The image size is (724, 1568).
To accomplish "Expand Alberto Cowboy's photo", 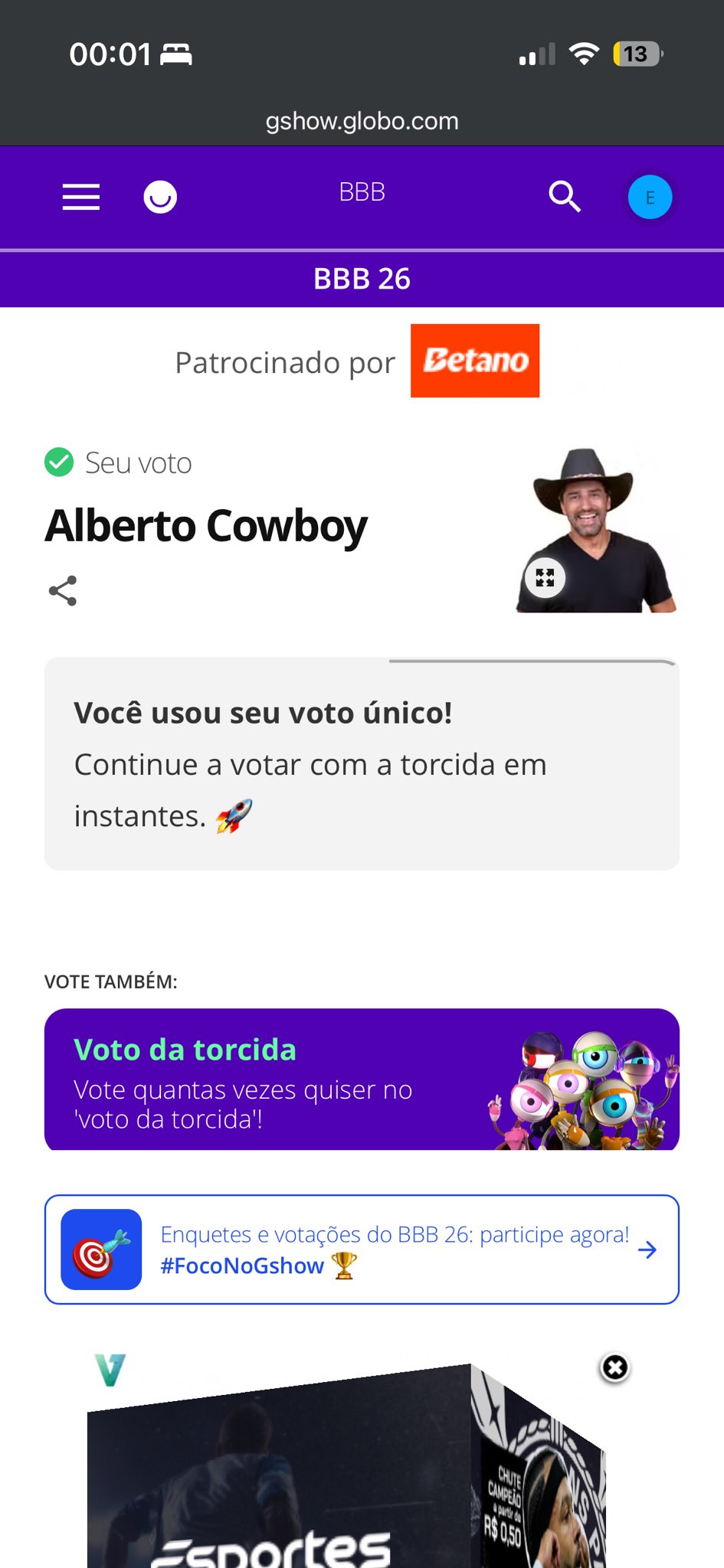I will [x=545, y=578].
